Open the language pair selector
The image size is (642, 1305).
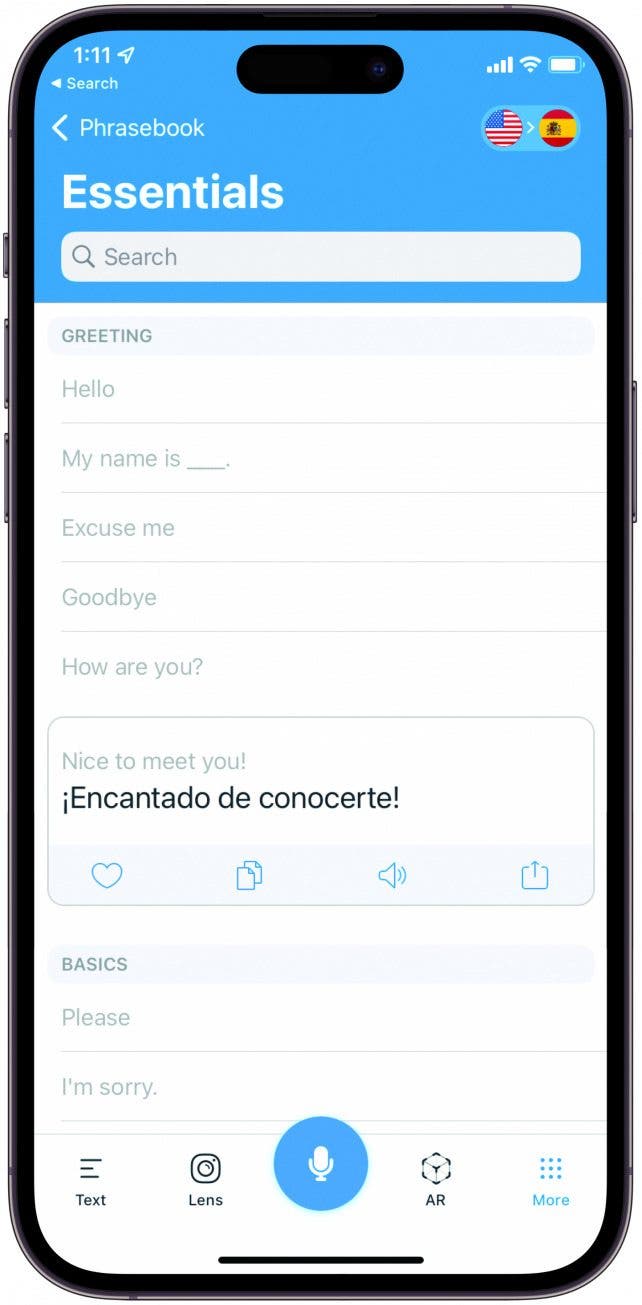pos(530,128)
